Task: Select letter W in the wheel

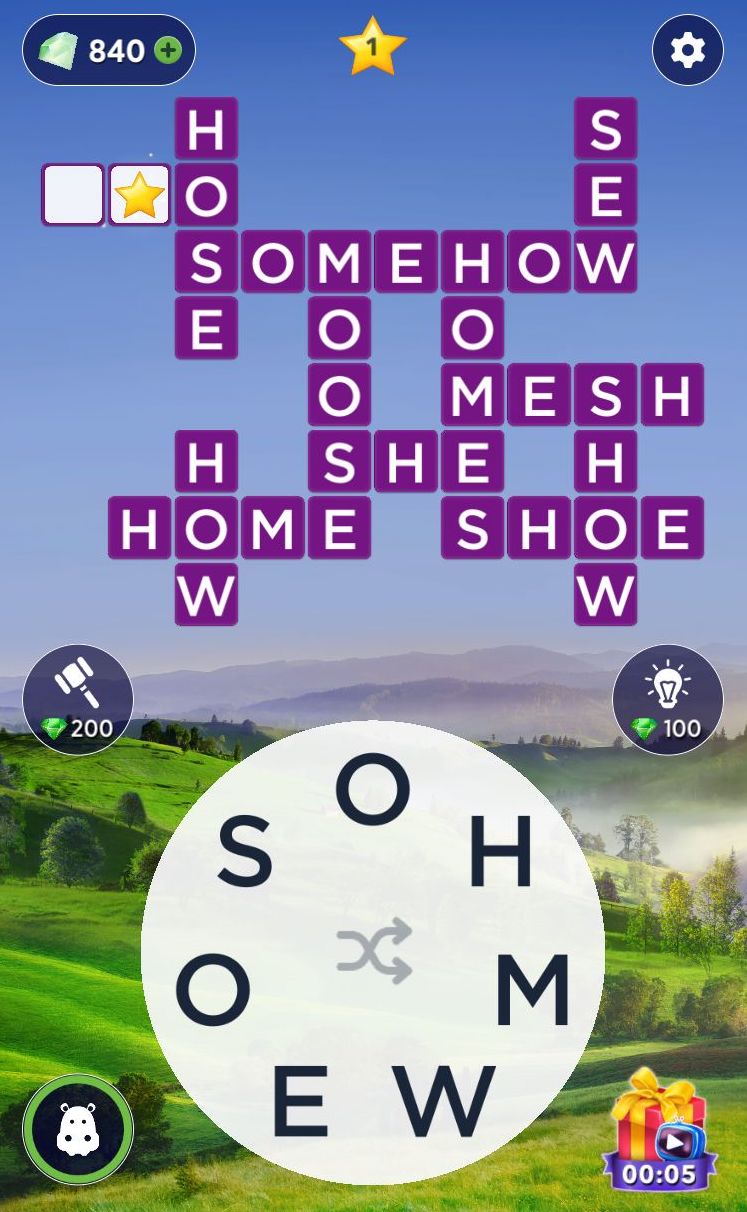Action: coord(443,1100)
